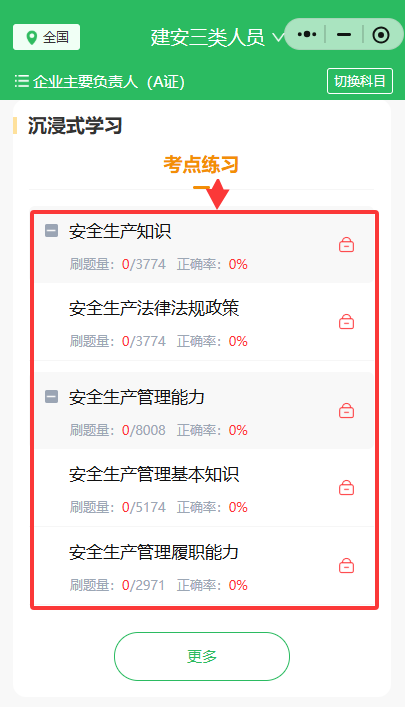The height and width of the screenshot is (707, 405).
Task: Collapse the 安全生产管理能力 section
Action: click(x=51, y=397)
